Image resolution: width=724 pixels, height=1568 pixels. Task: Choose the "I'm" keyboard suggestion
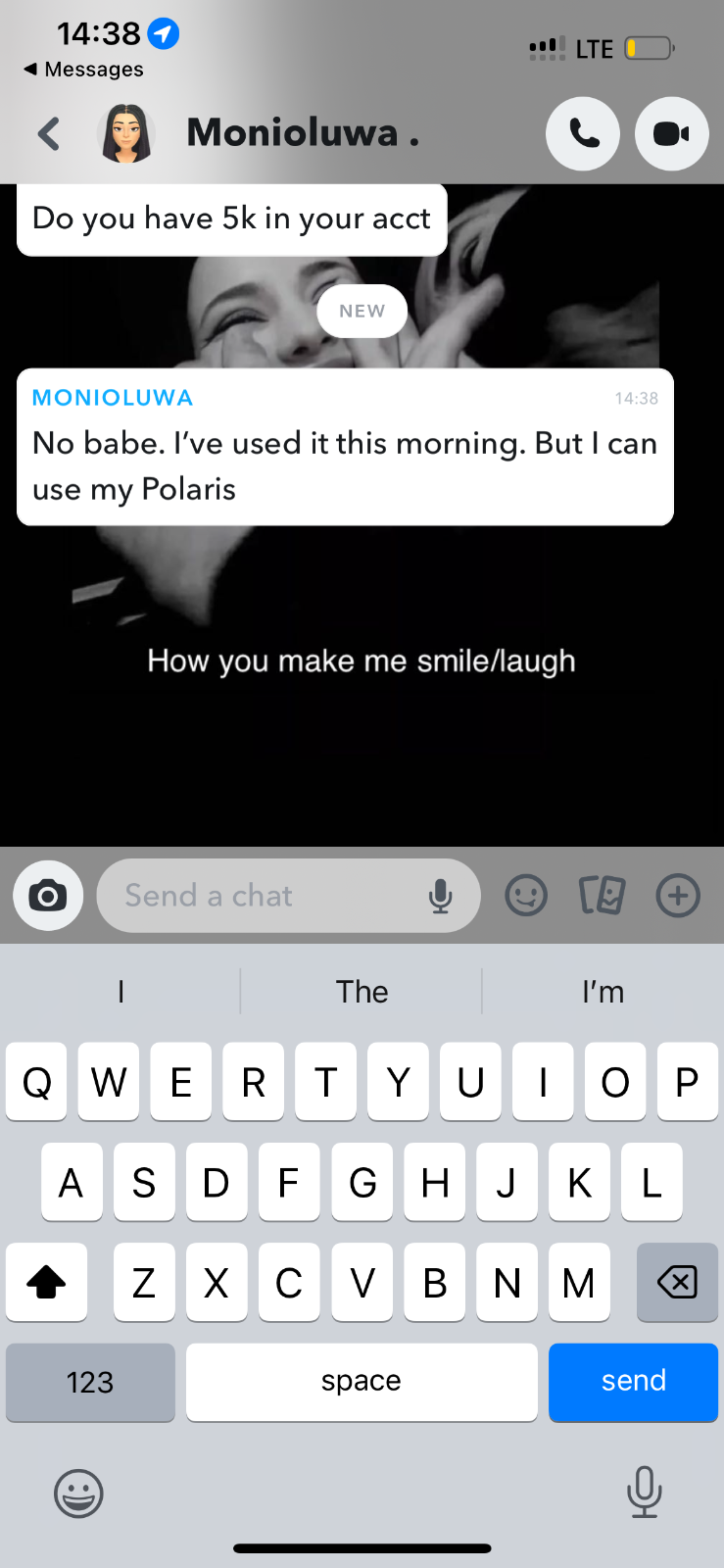pos(603,992)
